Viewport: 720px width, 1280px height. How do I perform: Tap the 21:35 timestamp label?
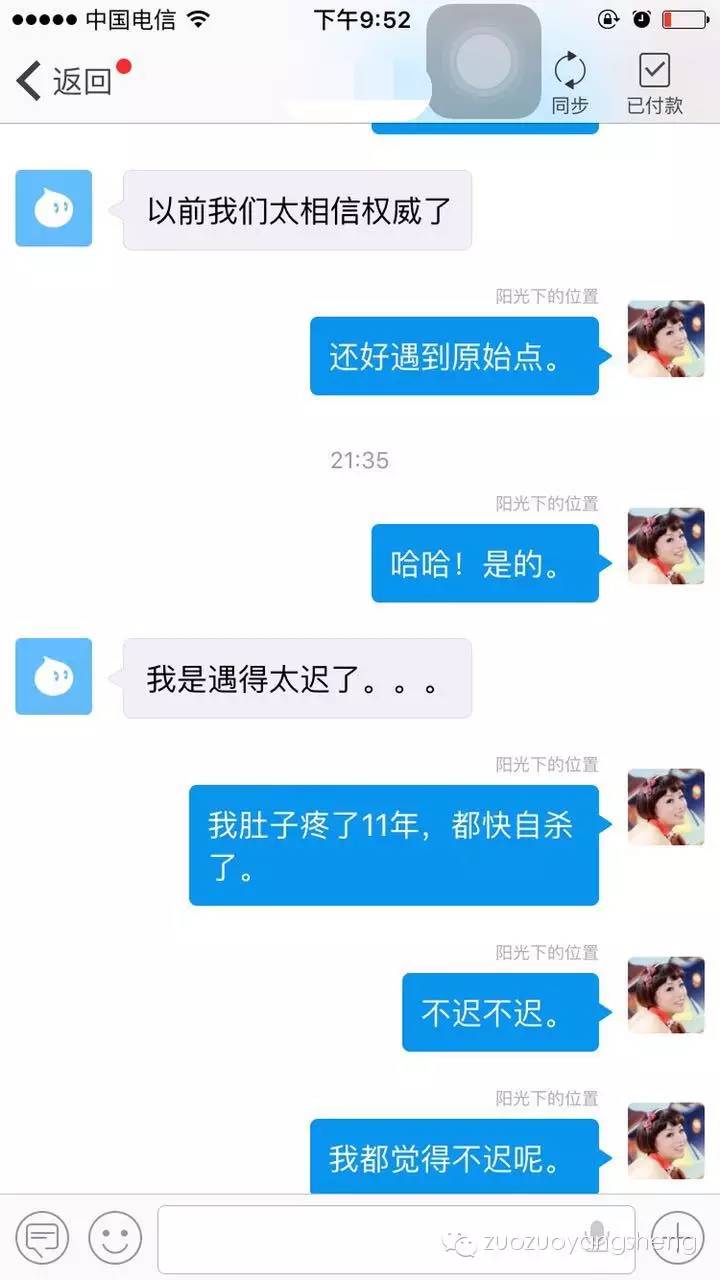359,460
